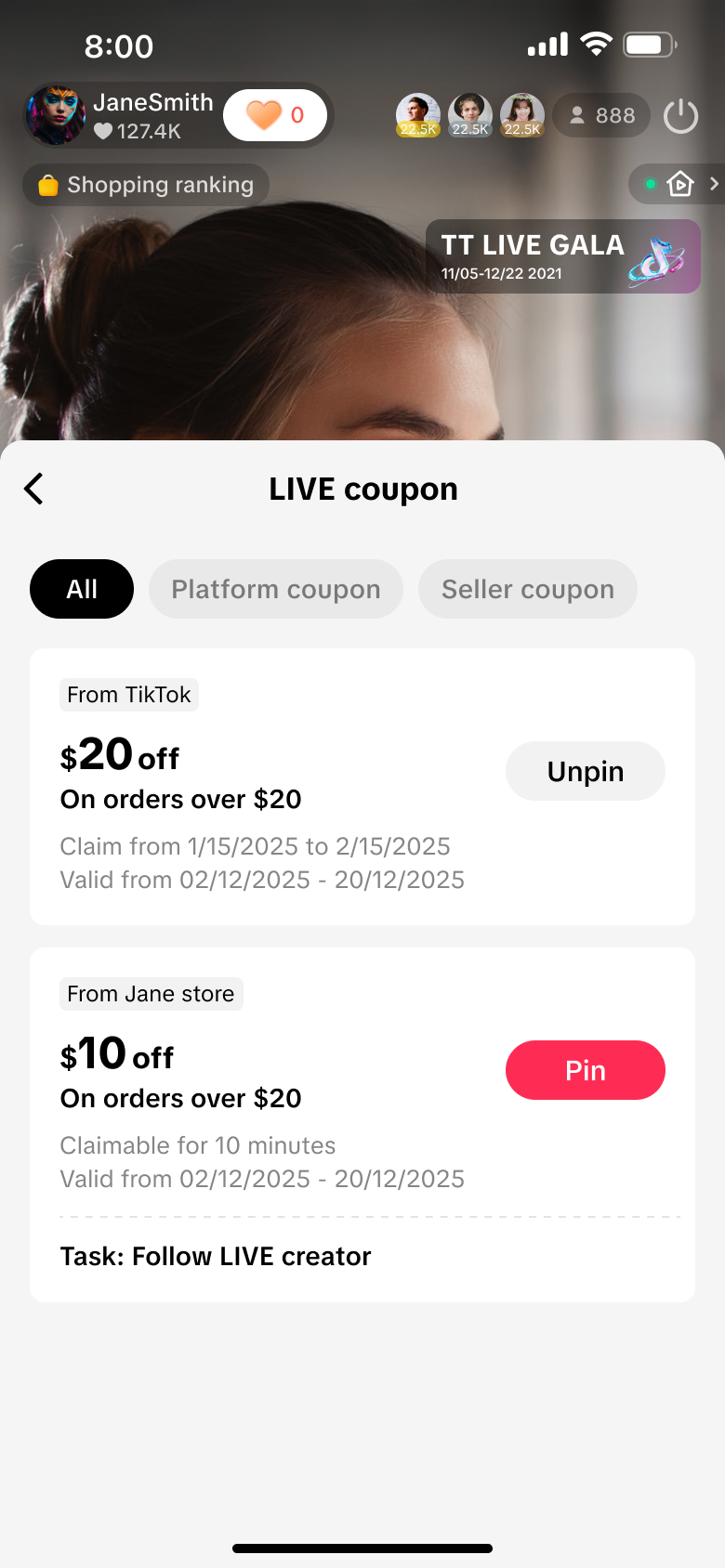Screen dimensions: 725x1568
Task: View the 888 viewers list
Action: tap(601, 115)
